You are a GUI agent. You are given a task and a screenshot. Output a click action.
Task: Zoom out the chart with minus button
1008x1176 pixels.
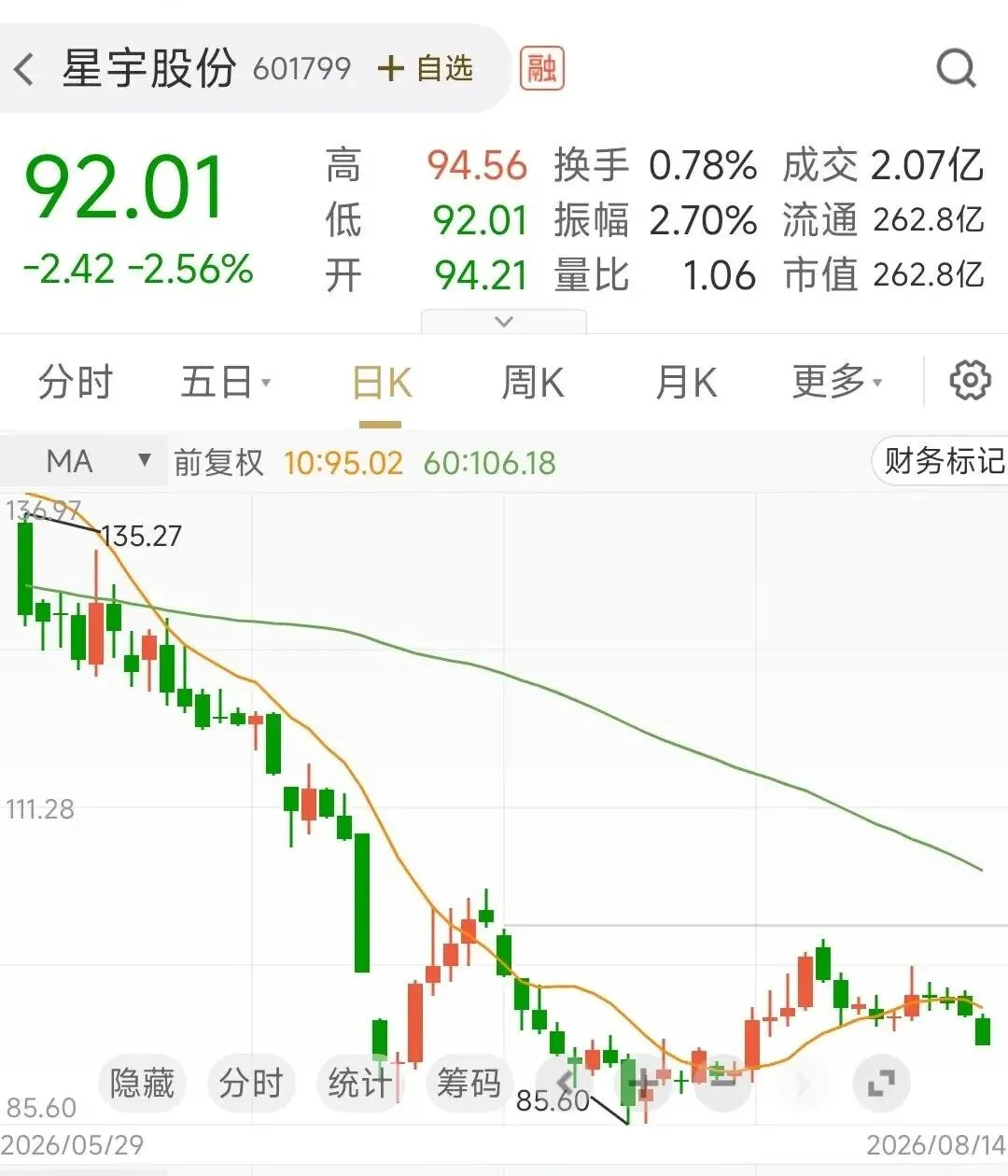click(x=722, y=1083)
